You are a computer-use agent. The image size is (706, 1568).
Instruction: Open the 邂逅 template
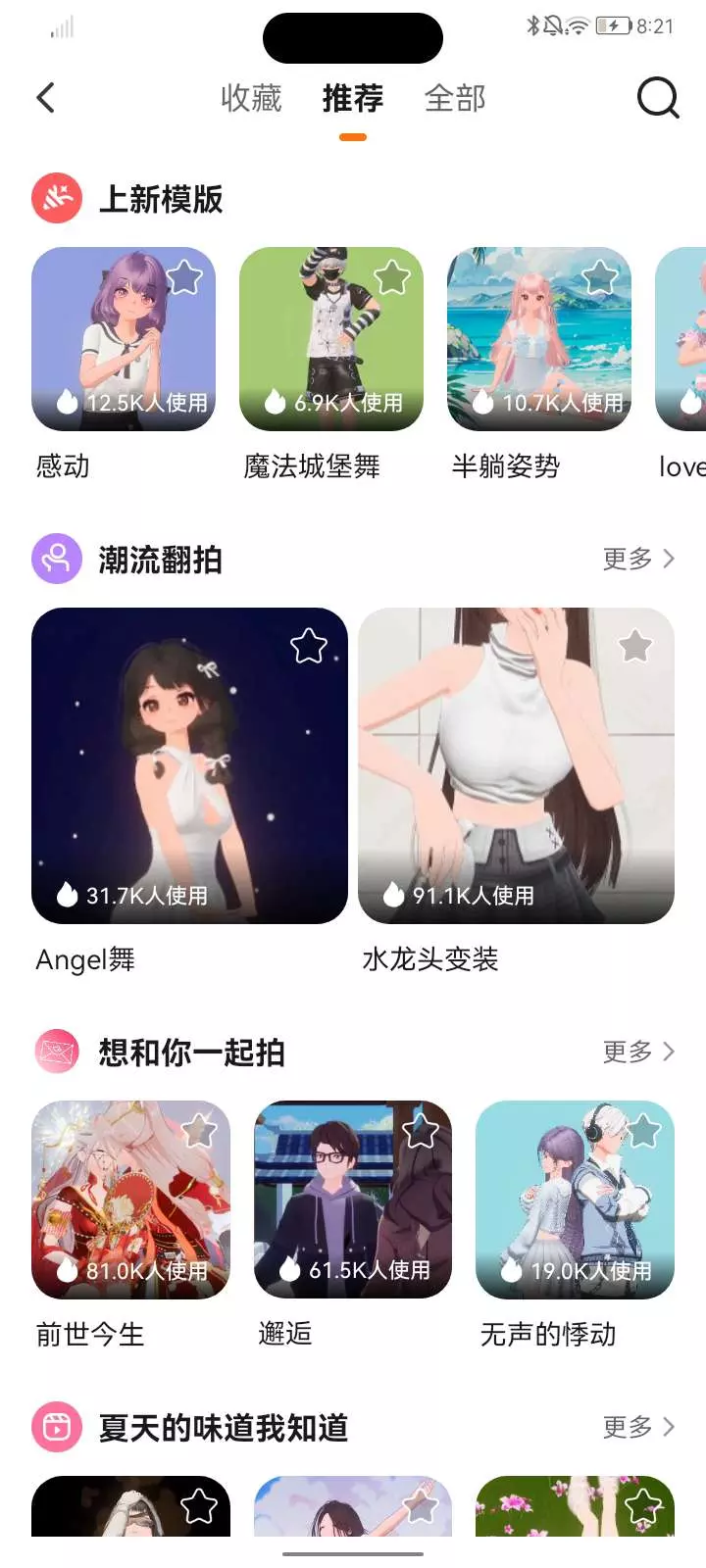[353, 1200]
